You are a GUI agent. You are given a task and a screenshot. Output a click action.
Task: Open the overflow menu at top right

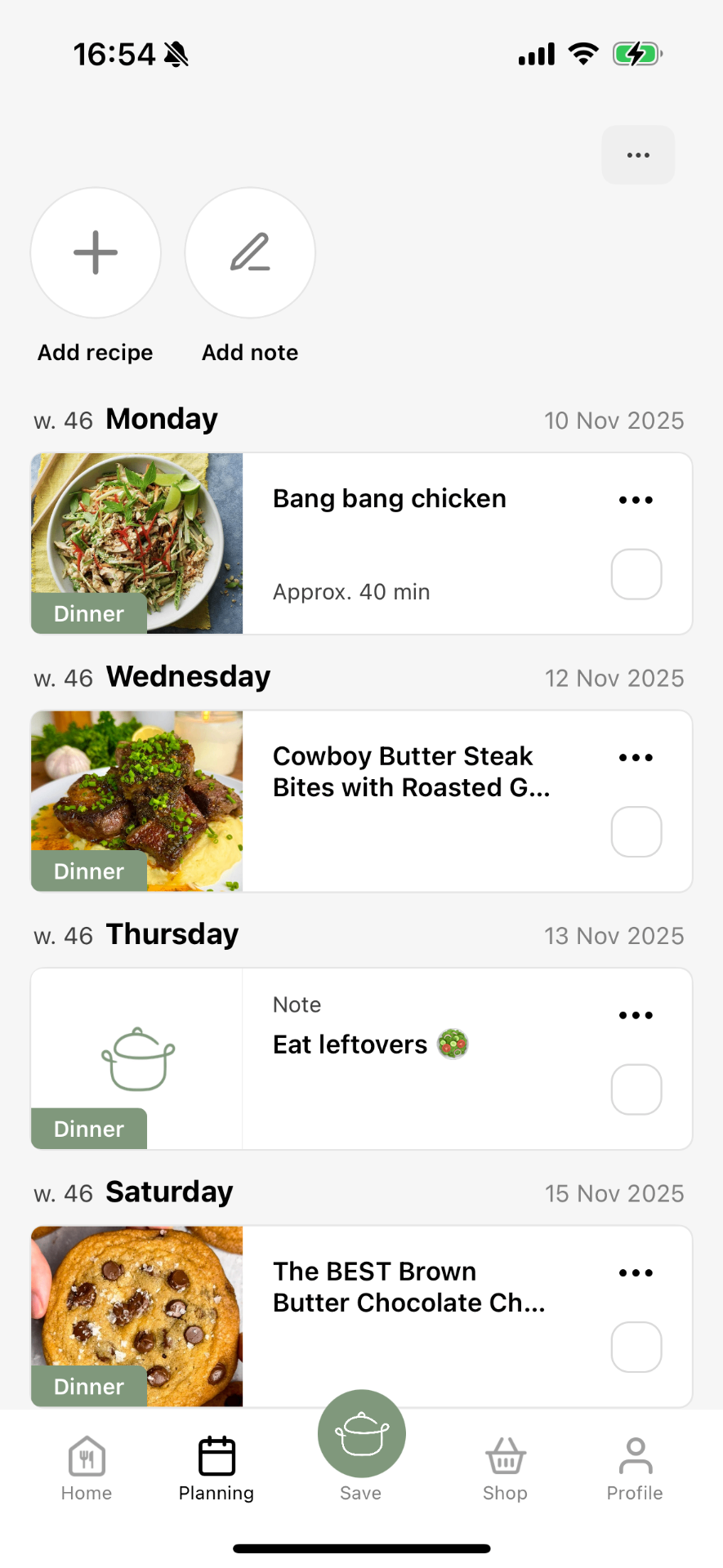(x=638, y=154)
